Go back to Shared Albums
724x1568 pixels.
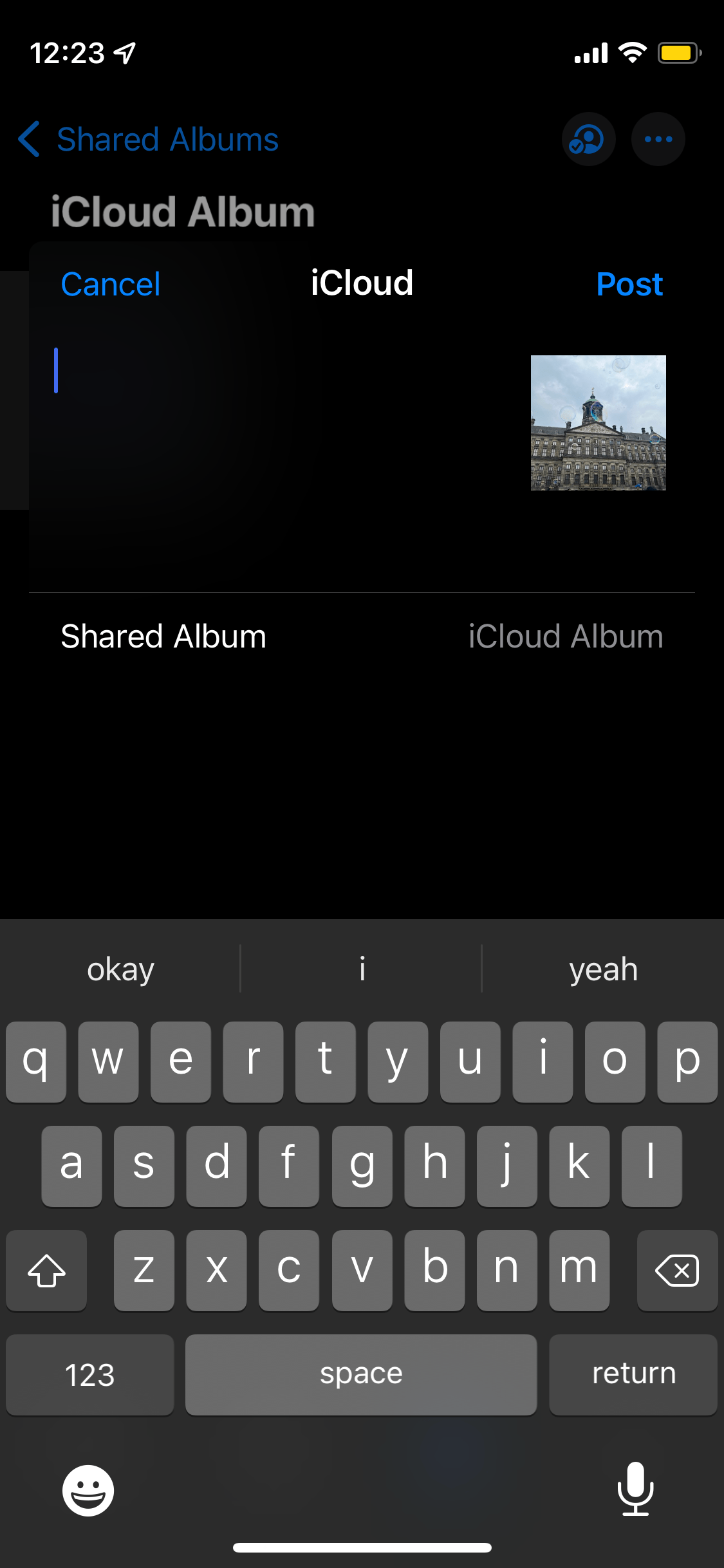[149, 140]
